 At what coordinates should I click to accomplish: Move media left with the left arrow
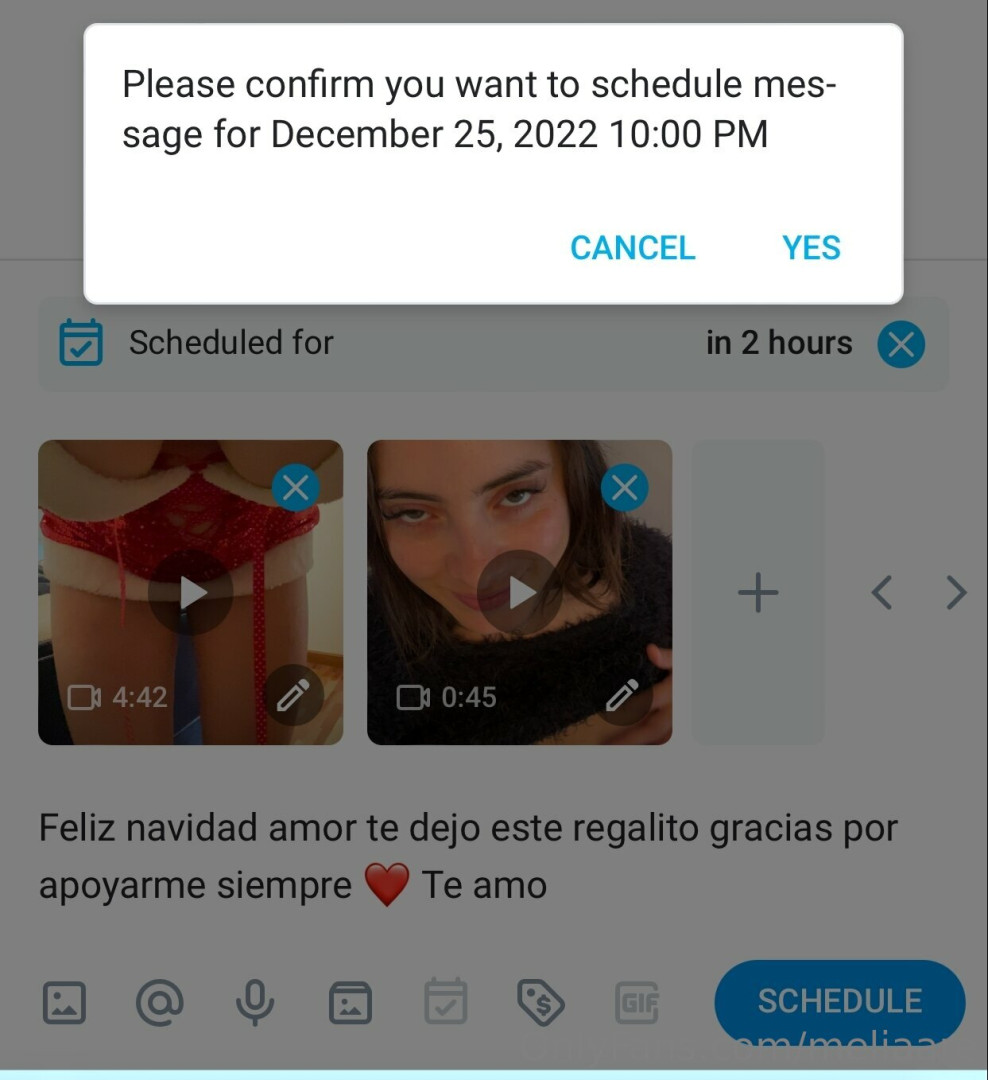pos(881,593)
